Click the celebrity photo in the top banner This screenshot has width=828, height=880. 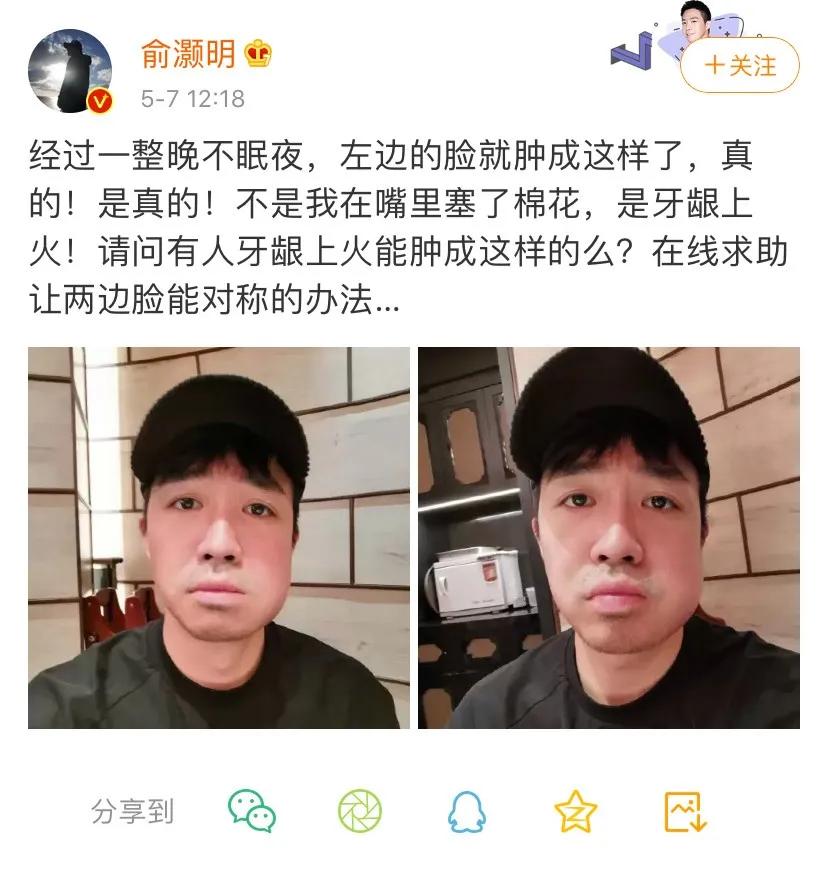692,25
